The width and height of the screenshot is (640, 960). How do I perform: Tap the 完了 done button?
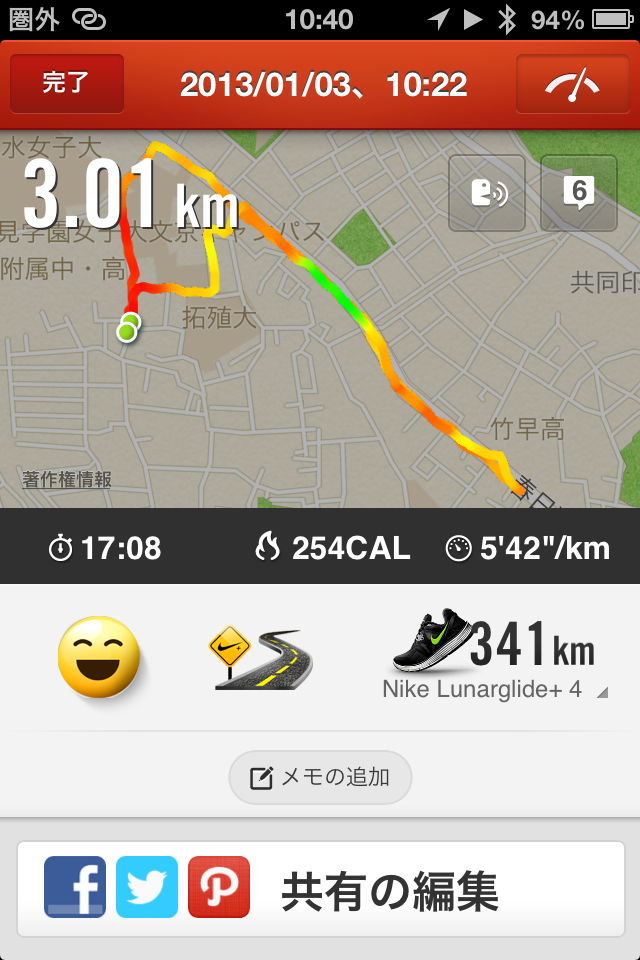coord(67,83)
